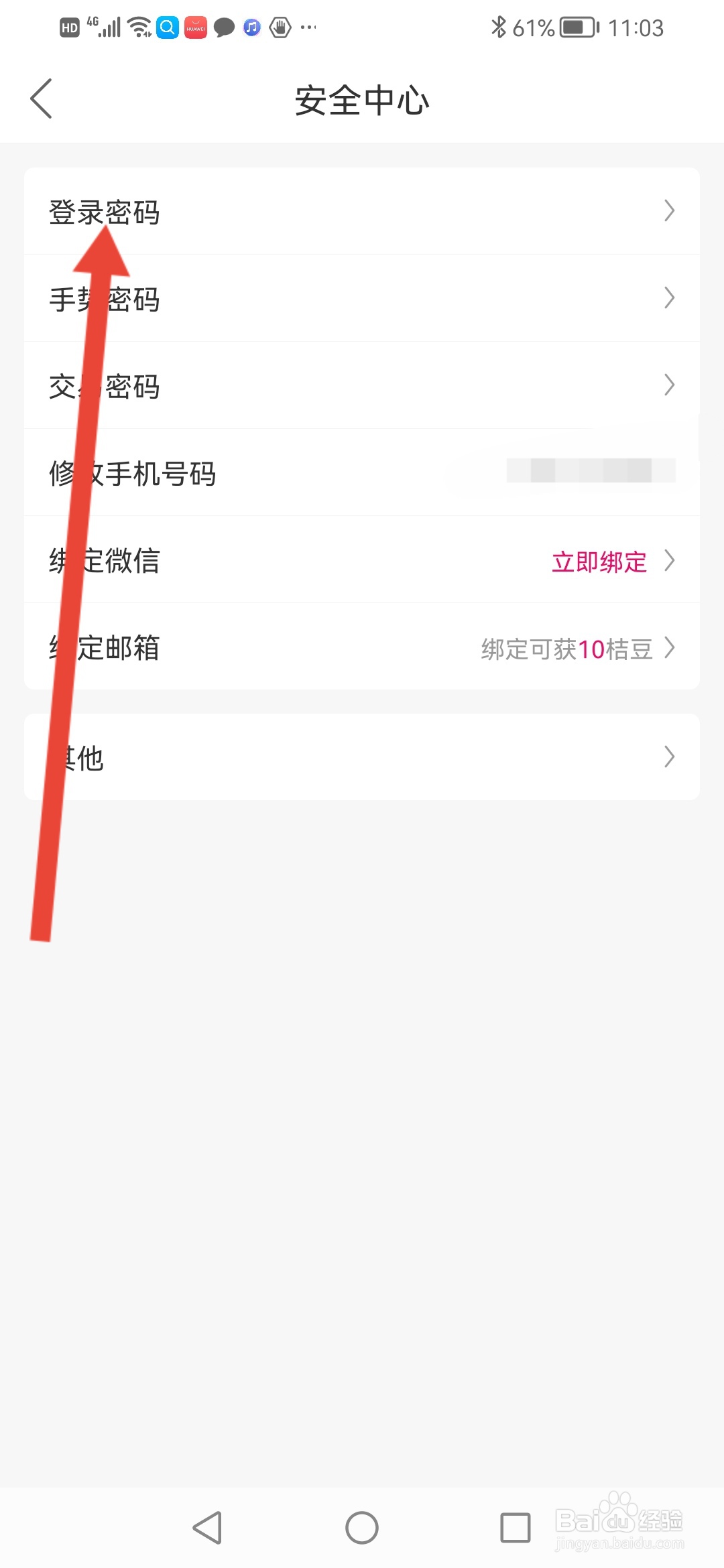This screenshot has width=724, height=1568.
Task: Tap the Huawei AppGallery status bar icon
Action: click(194, 27)
